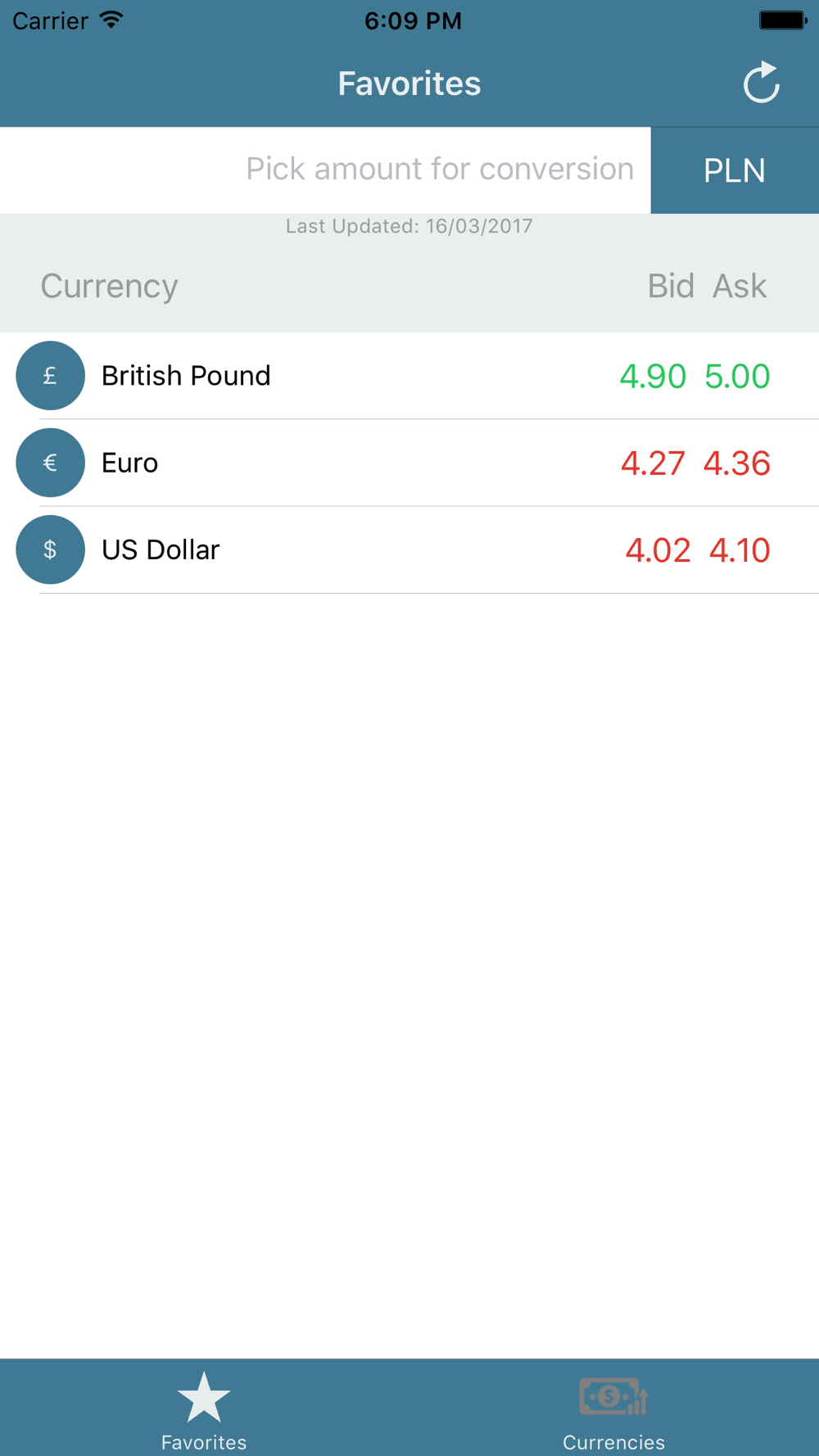This screenshot has width=819, height=1456.
Task: Refresh the exchange rates
Action: coord(761,83)
